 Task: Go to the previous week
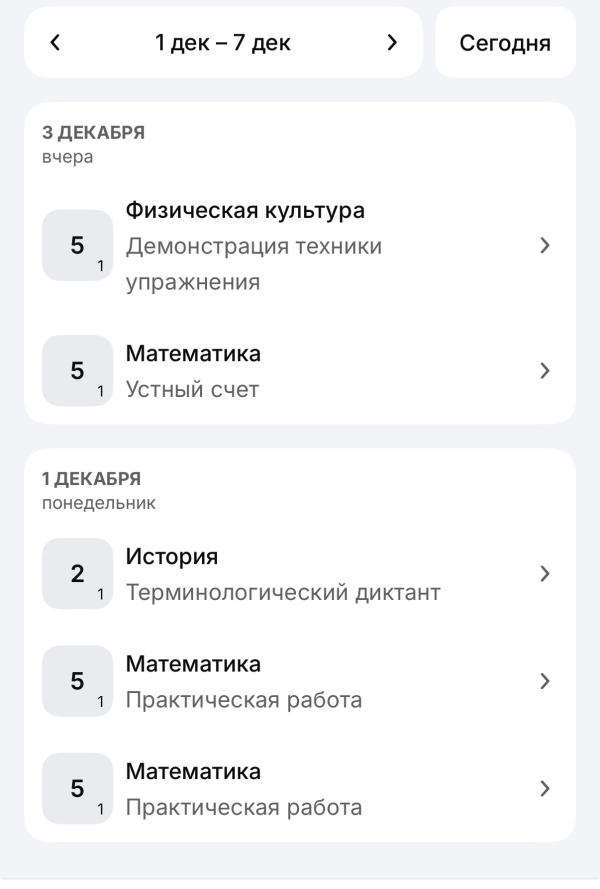(x=55, y=43)
